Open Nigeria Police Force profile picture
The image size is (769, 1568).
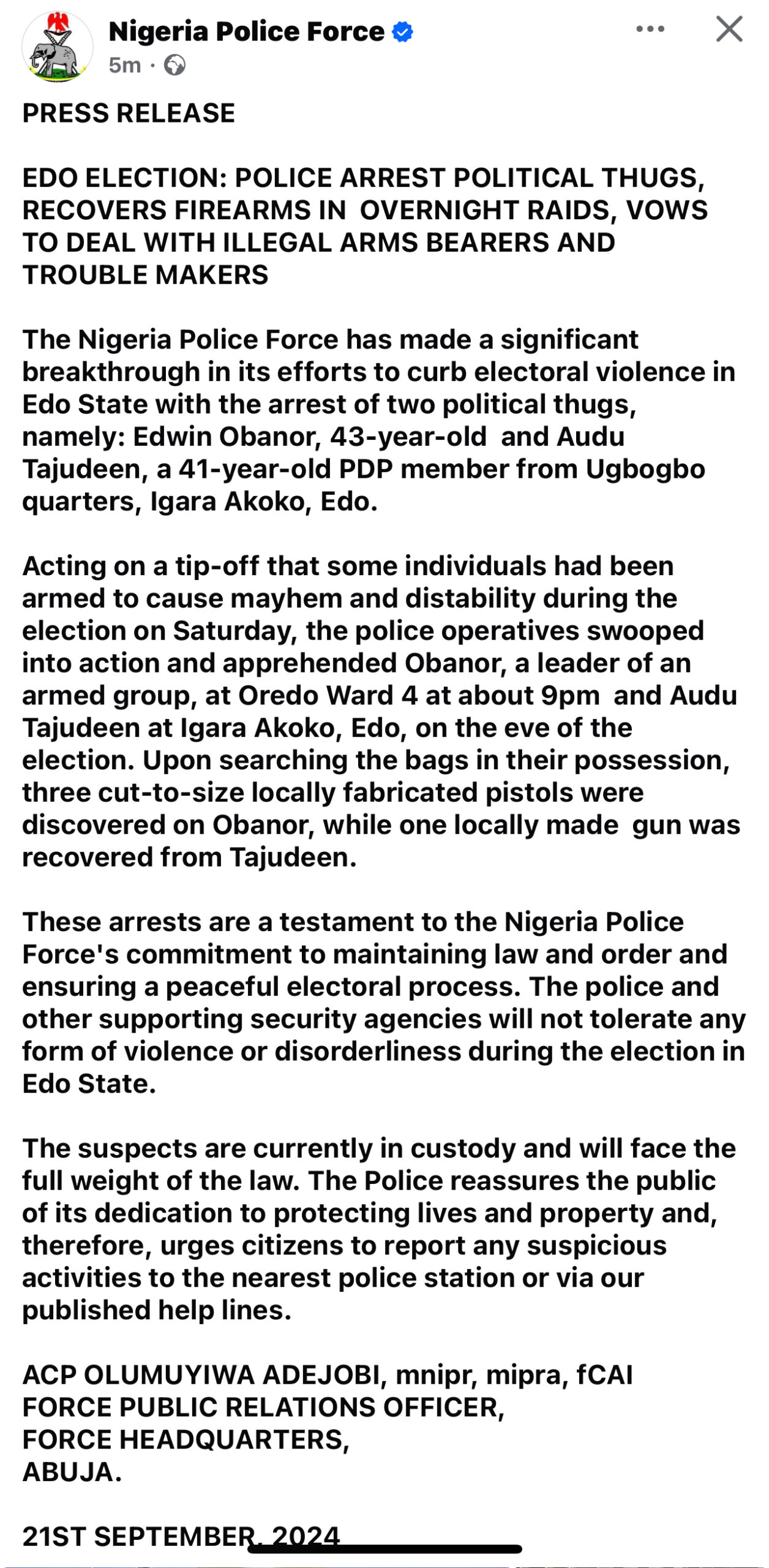58,47
